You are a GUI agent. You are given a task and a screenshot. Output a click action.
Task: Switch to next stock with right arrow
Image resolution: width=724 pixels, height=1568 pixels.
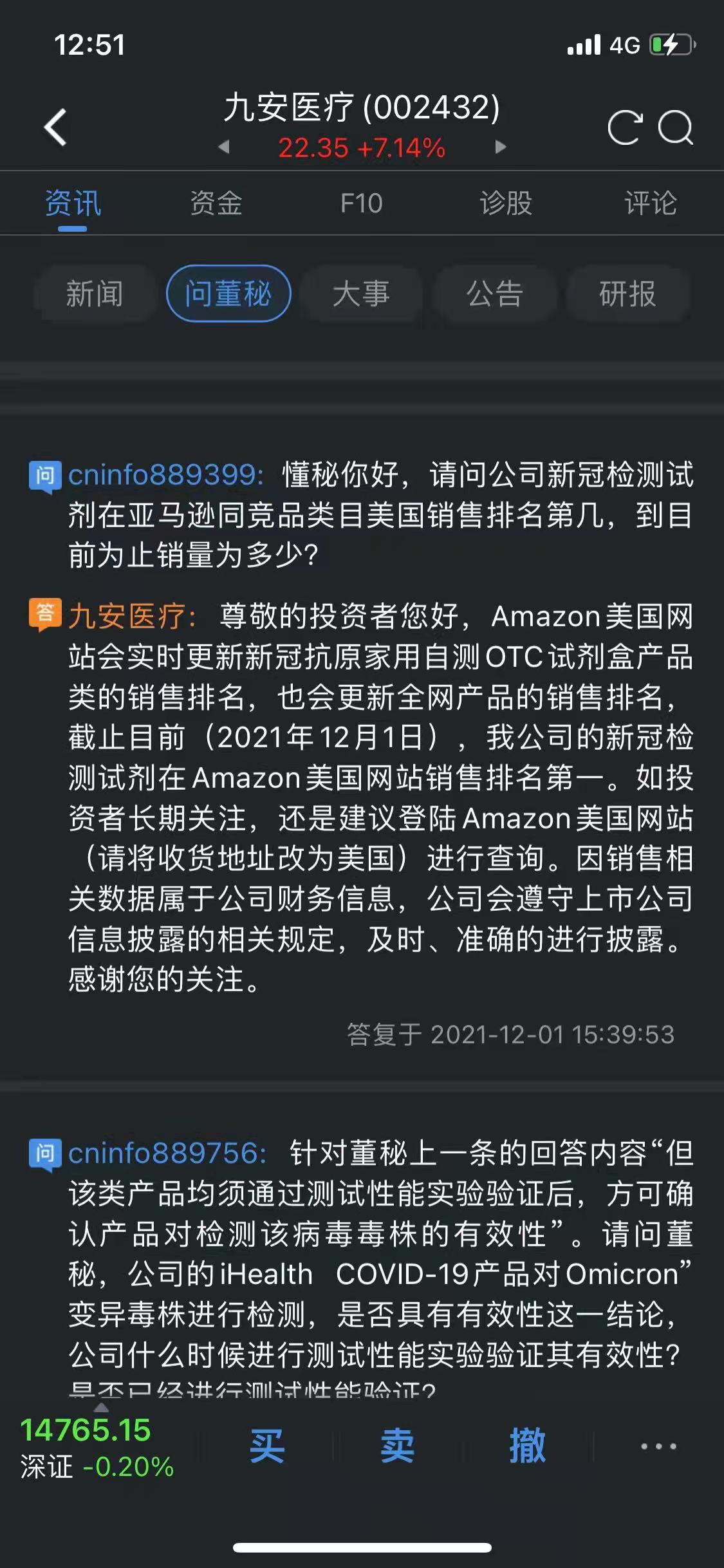500,147
